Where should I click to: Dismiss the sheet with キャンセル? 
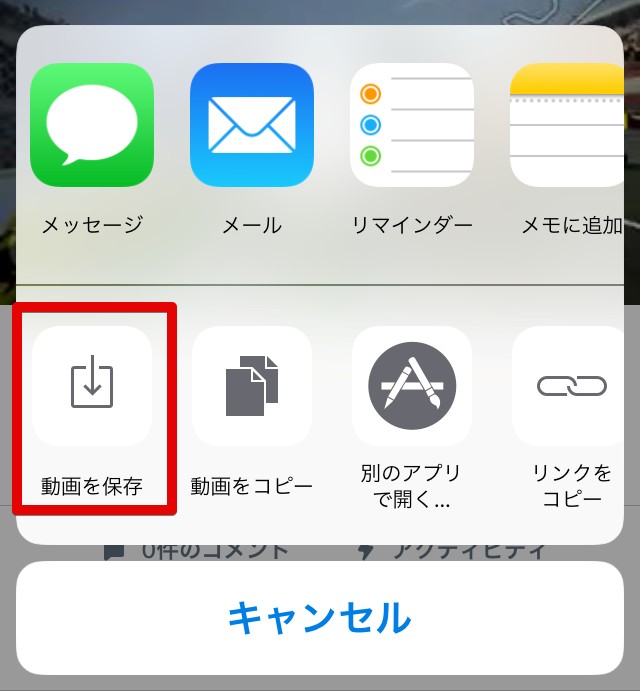pyautogui.click(x=320, y=617)
